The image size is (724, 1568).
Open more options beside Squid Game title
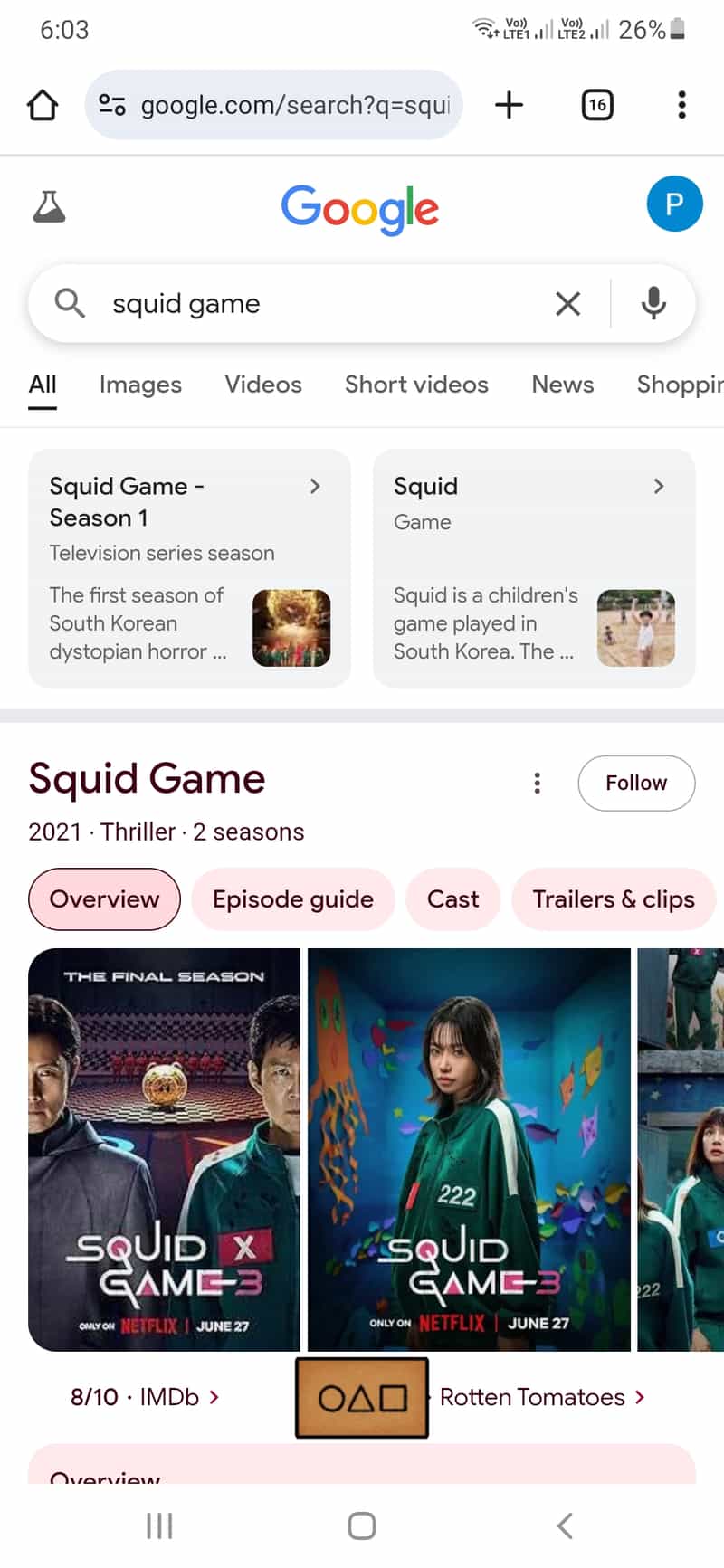click(x=538, y=783)
